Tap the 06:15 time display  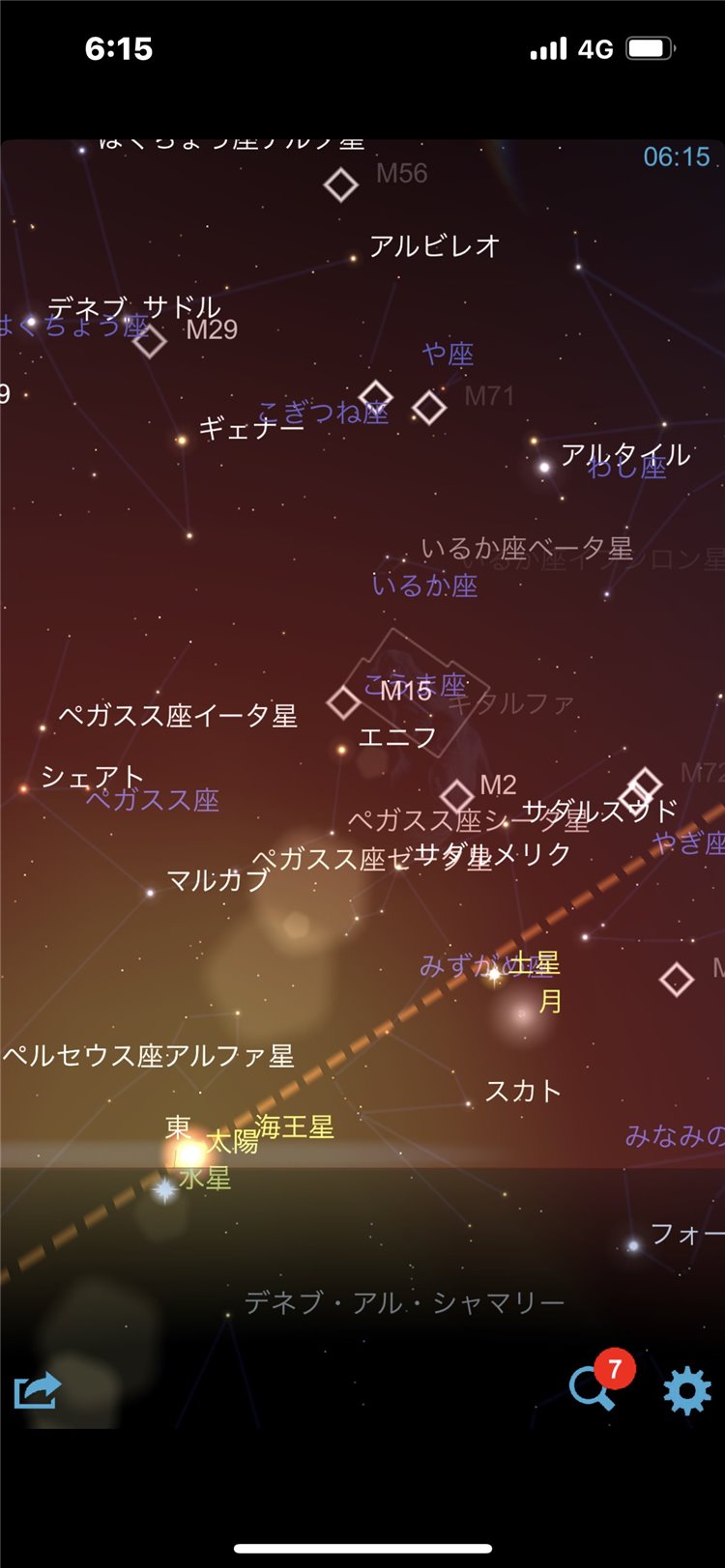pyautogui.click(x=677, y=157)
